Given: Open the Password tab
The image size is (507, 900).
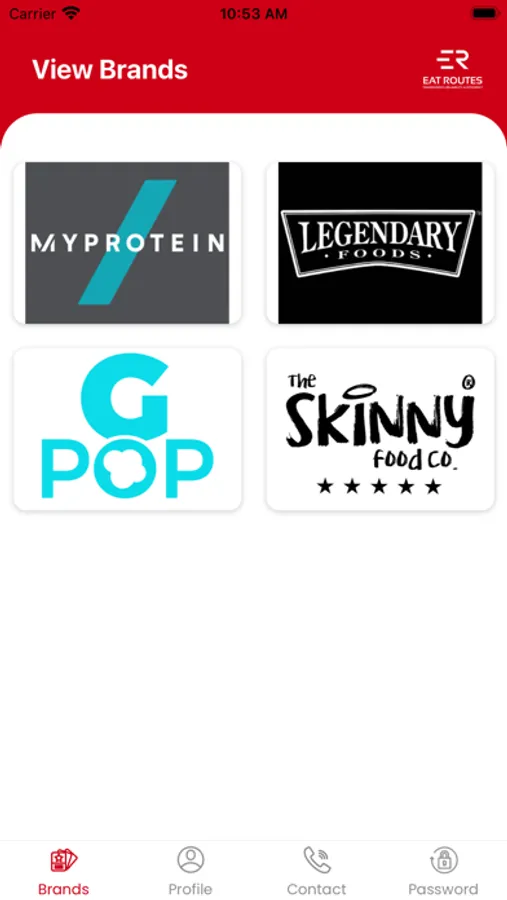Looking at the screenshot, I should point(443,871).
